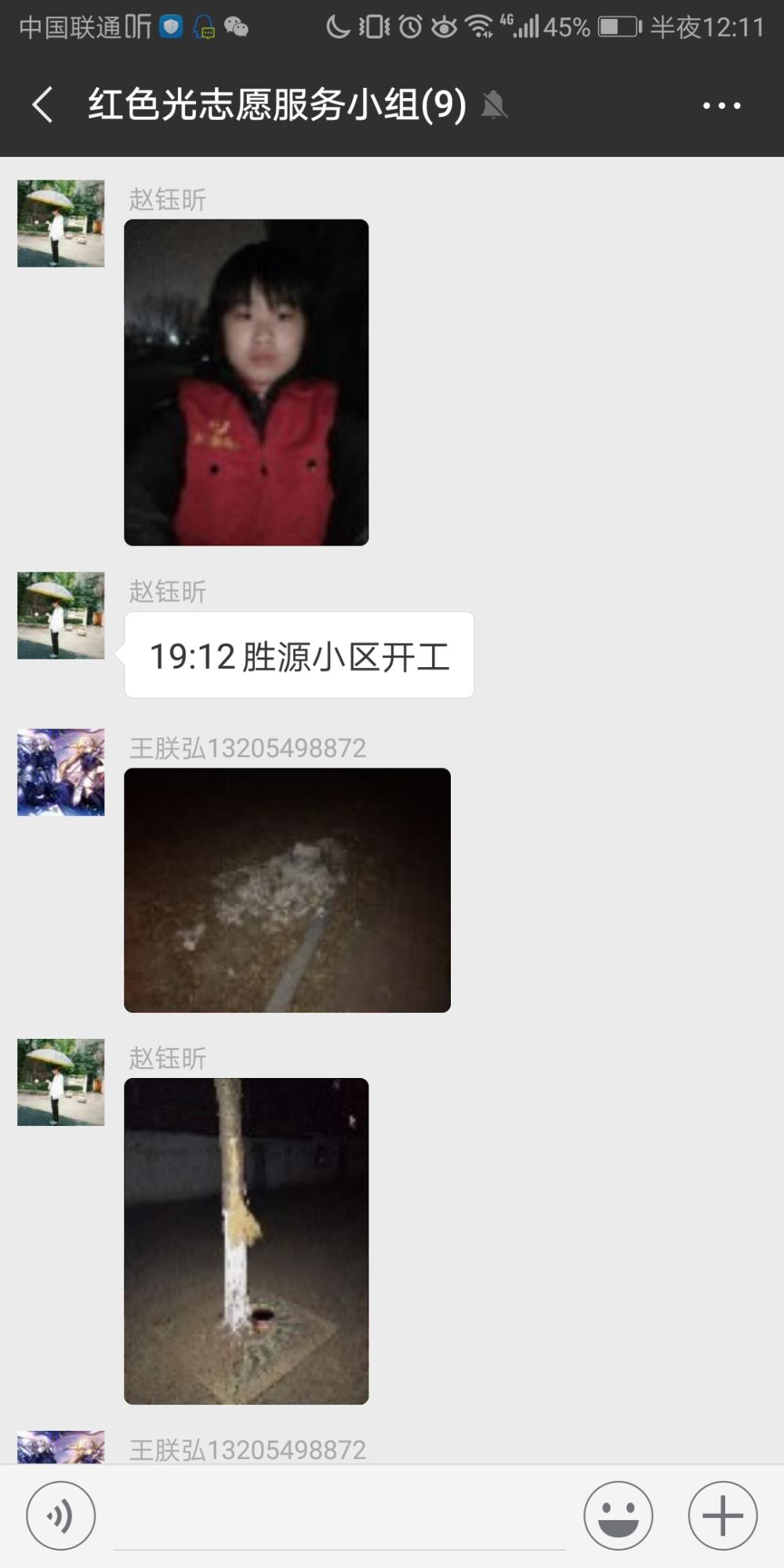Image resolution: width=784 pixels, height=1568 pixels.
Task: Open the emoji picker
Action: tap(618, 1515)
